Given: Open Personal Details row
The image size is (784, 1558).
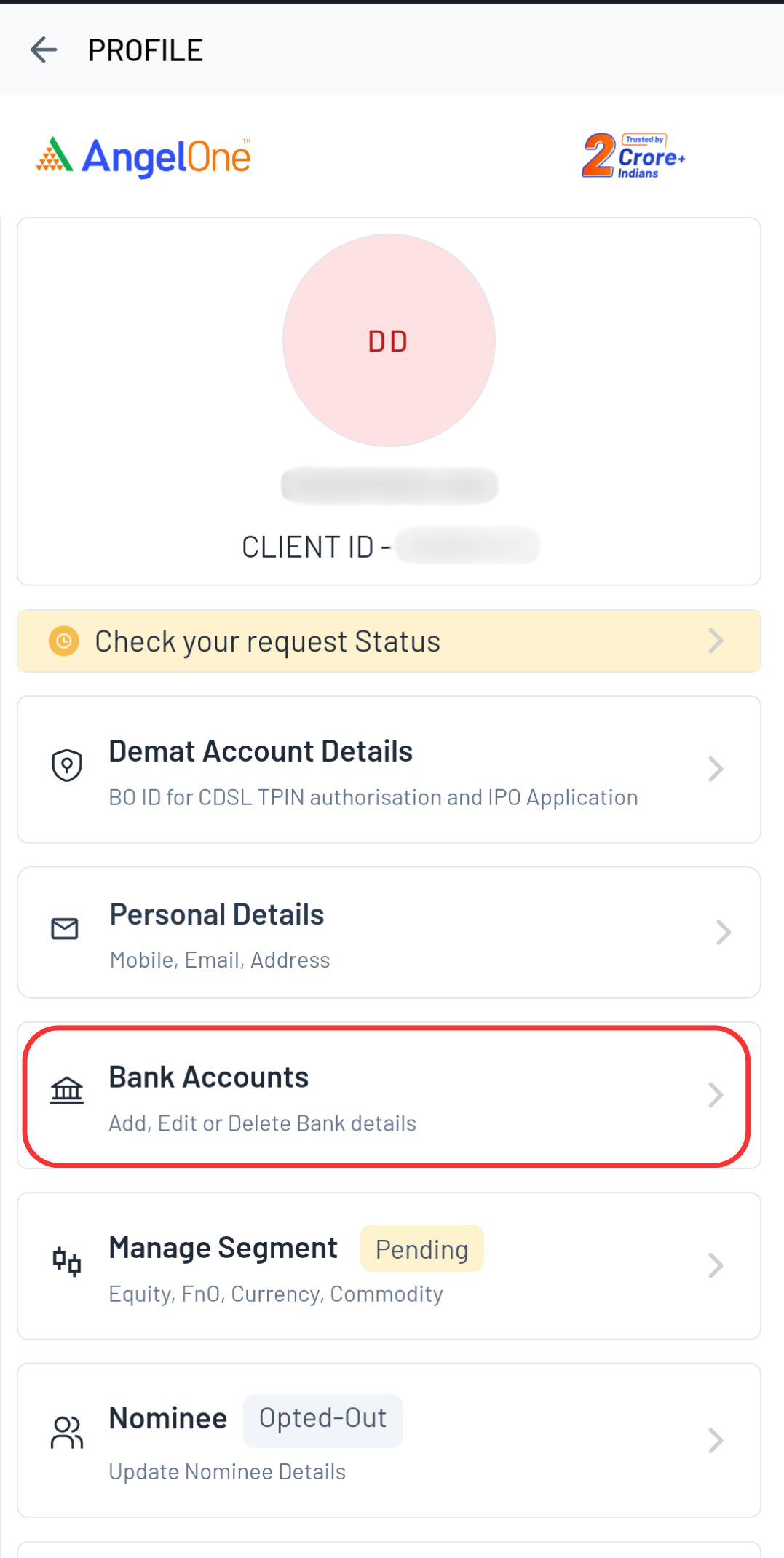Looking at the screenshot, I should click(389, 933).
